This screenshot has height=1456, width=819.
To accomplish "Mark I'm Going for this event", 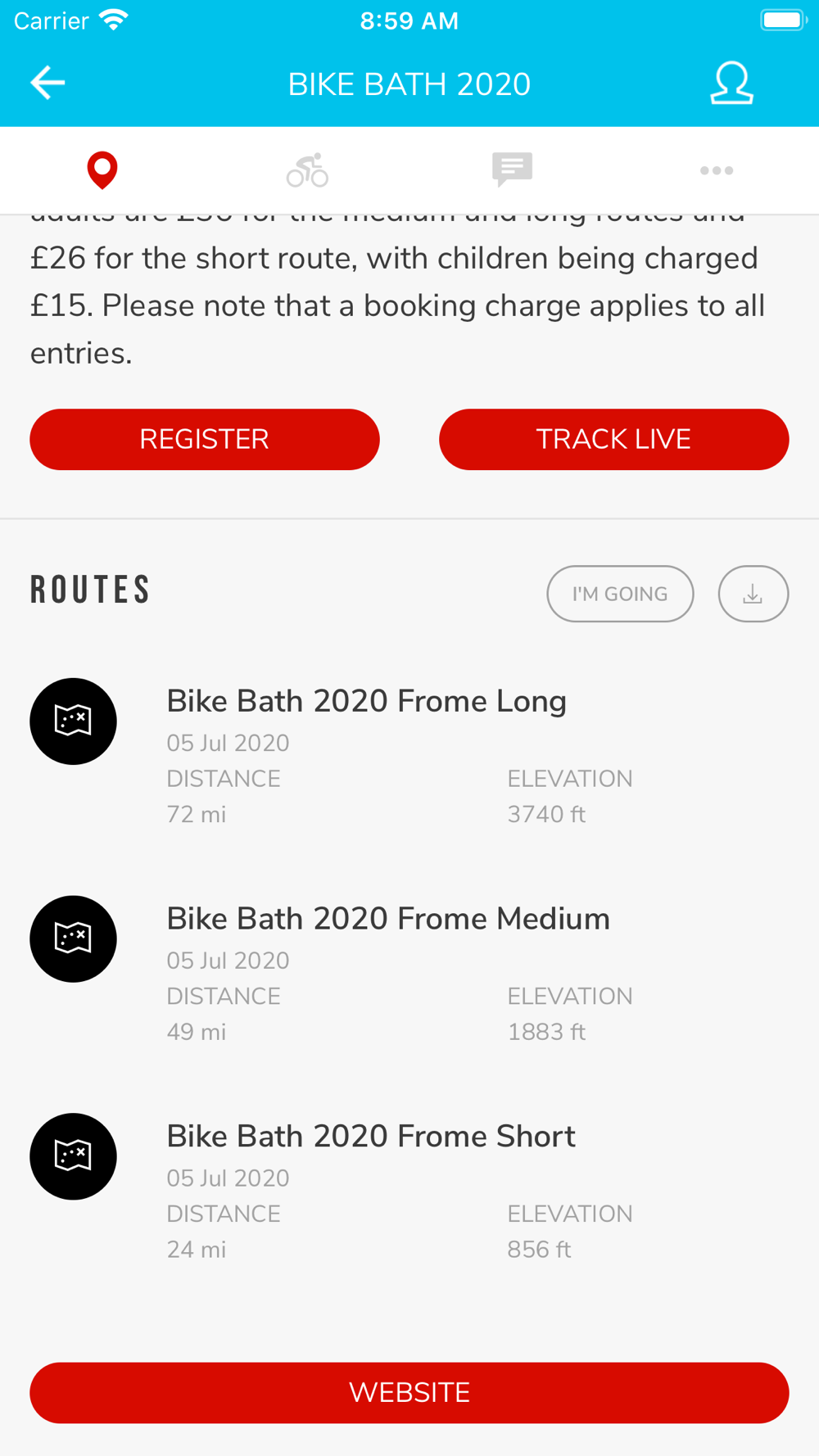I will point(620,594).
